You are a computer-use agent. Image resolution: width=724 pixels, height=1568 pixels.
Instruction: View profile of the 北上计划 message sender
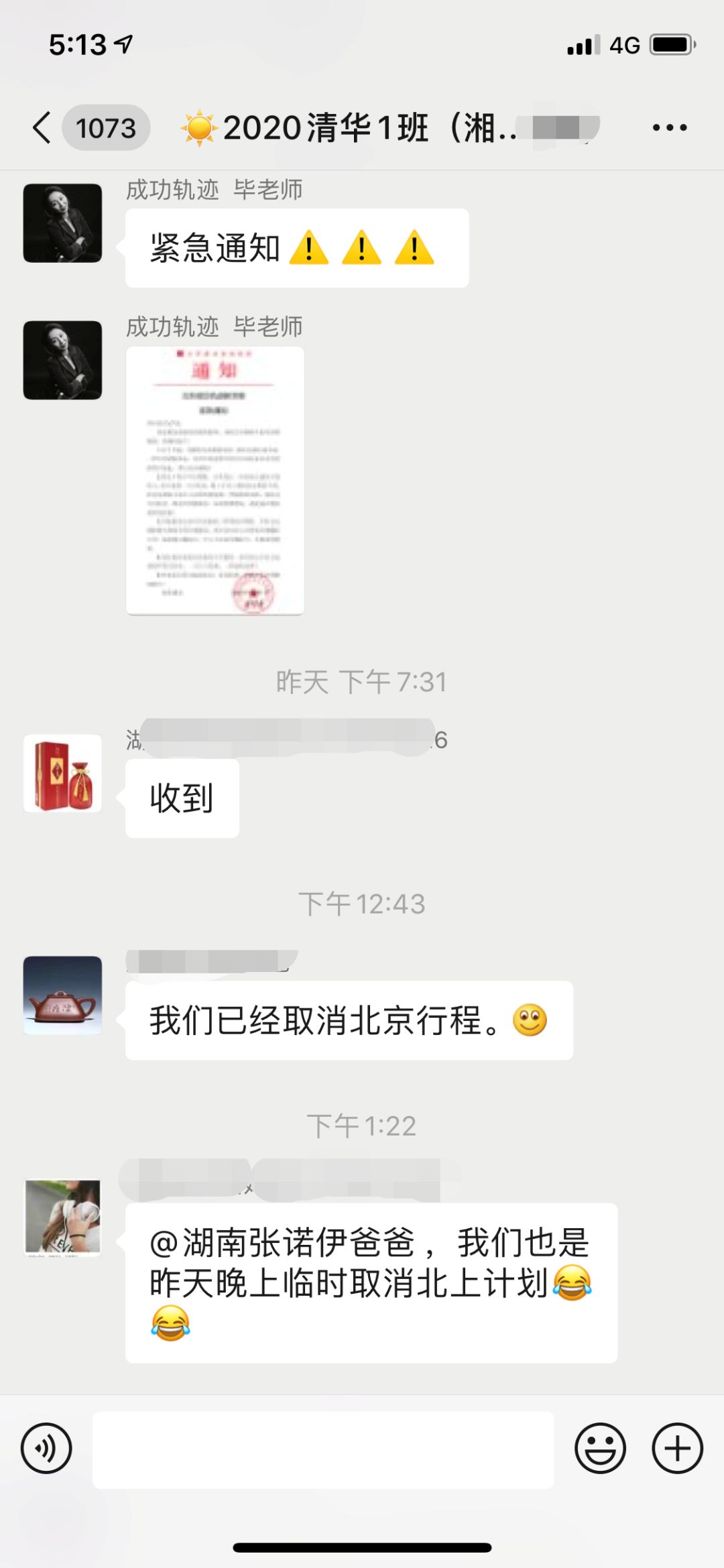click(63, 1216)
